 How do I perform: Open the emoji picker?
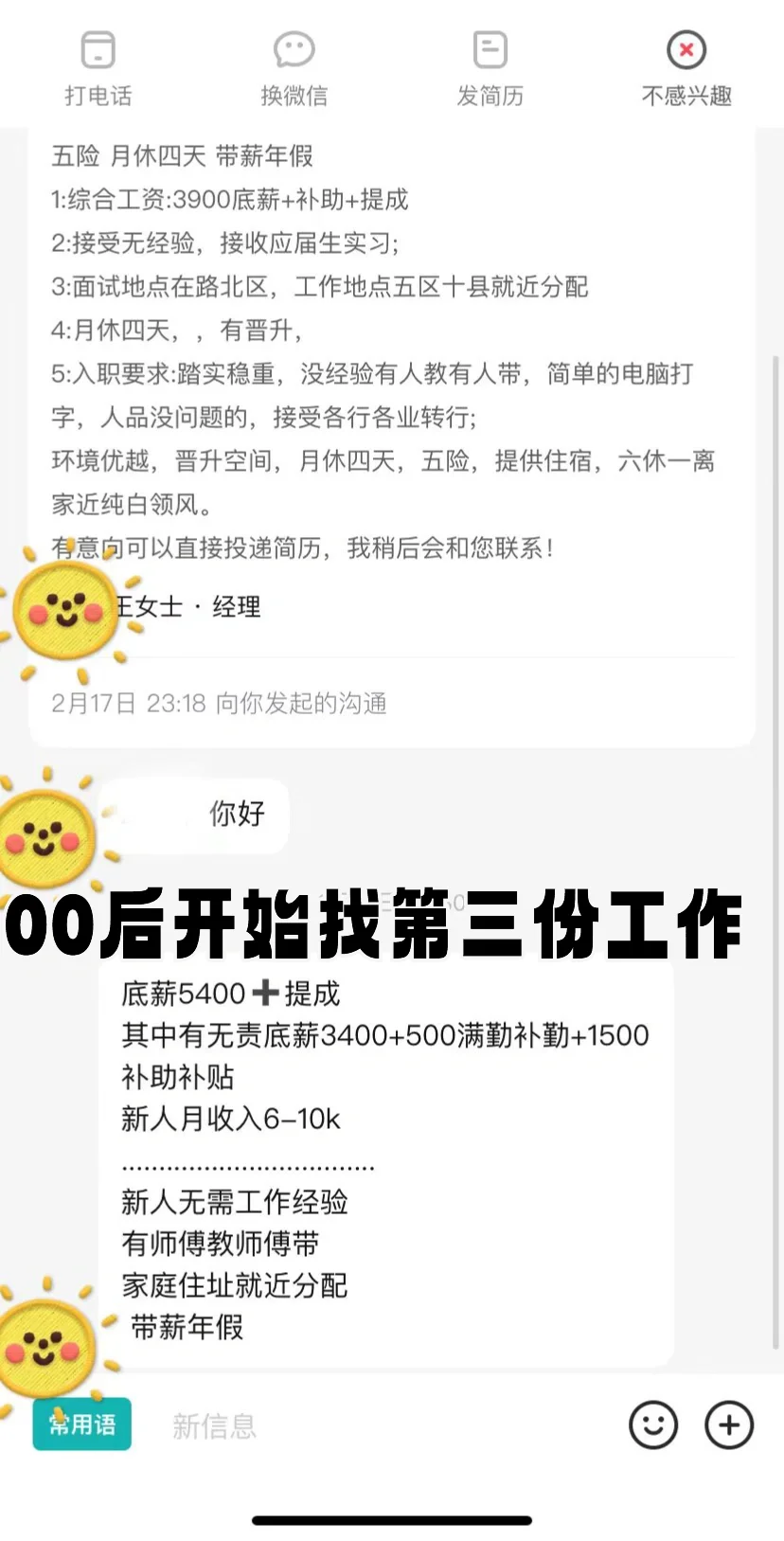(653, 1425)
